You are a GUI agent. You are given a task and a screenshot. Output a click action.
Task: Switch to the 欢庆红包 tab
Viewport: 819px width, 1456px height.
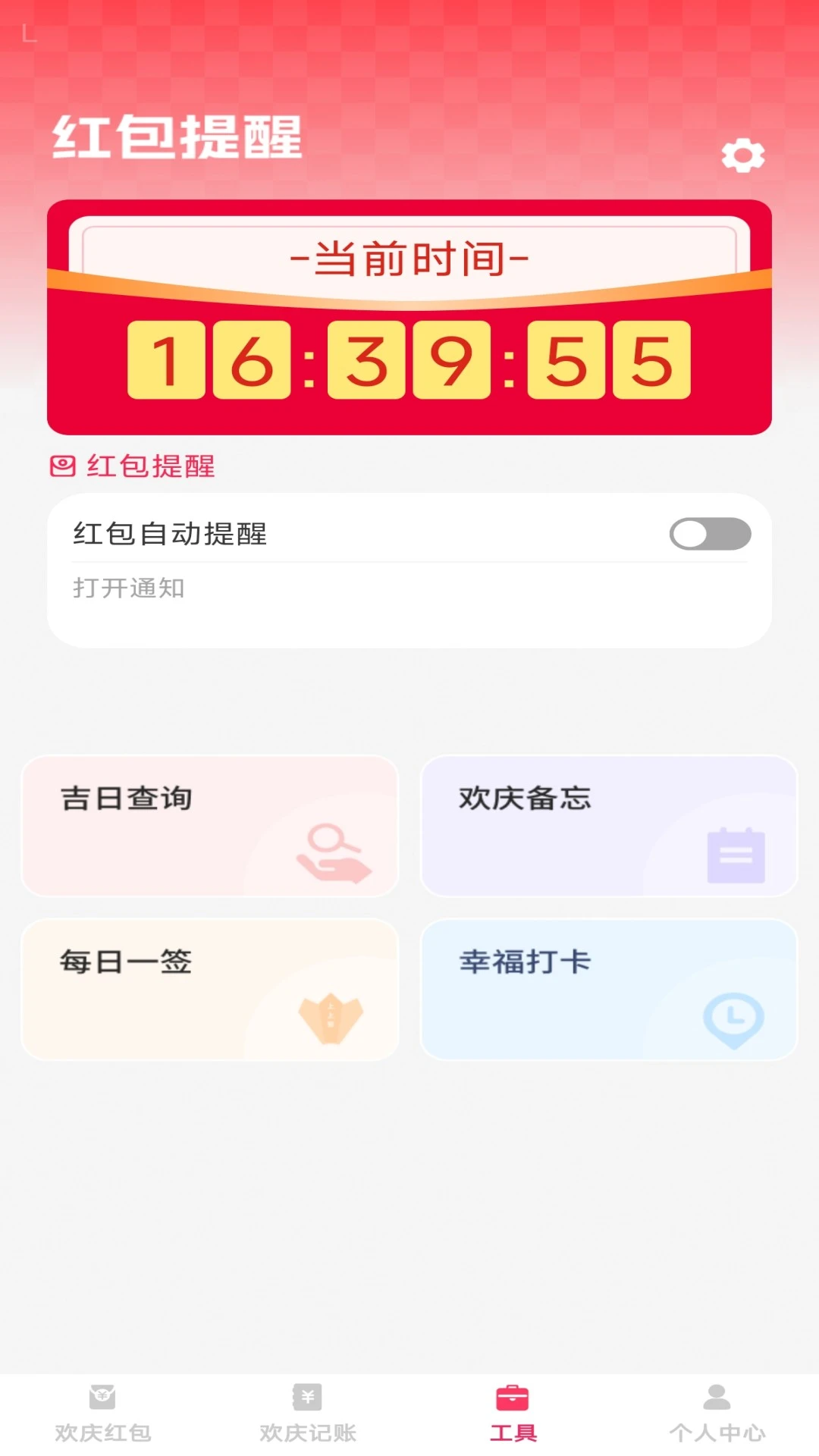pos(102,1414)
